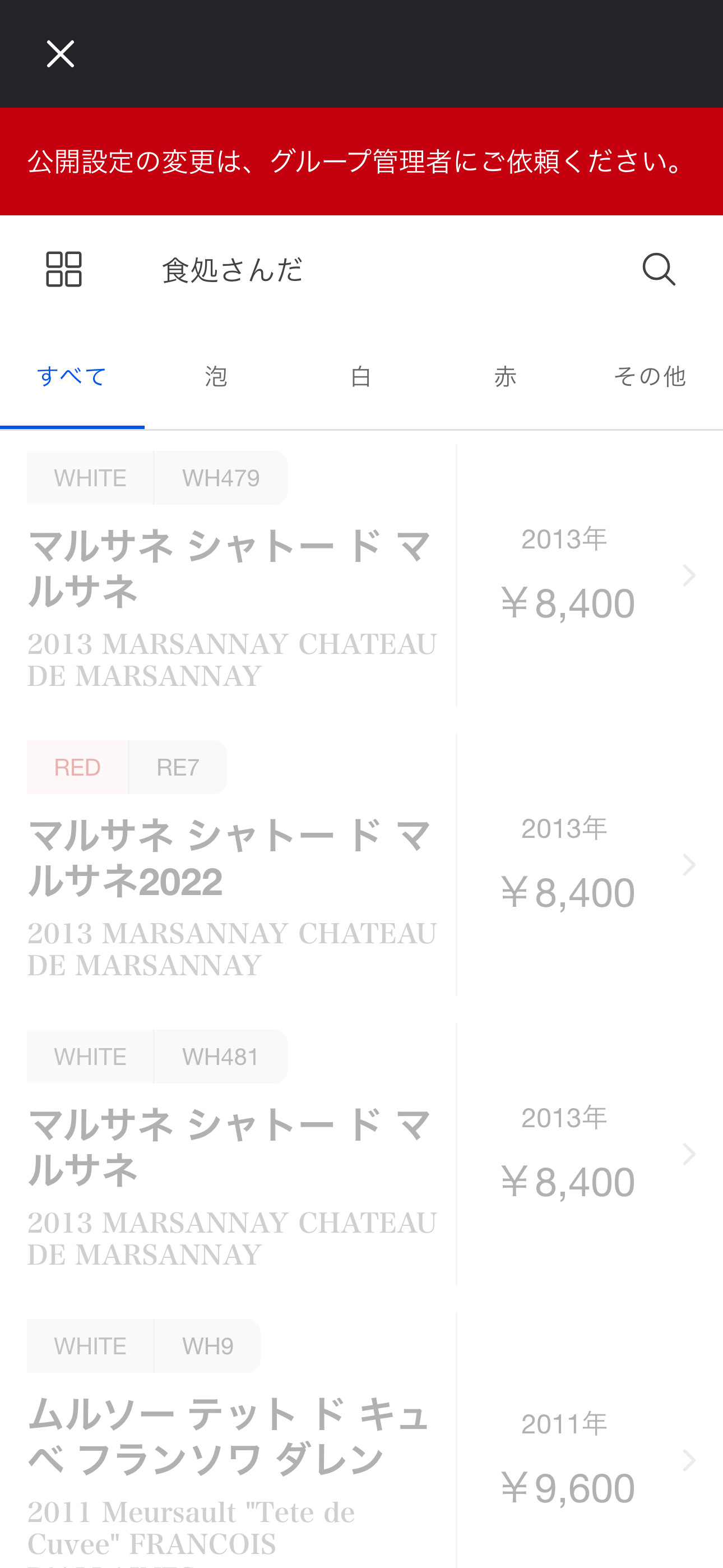Close the menu screen with the X icon
The width and height of the screenshot is (723, 1568).
click(61, 54)
